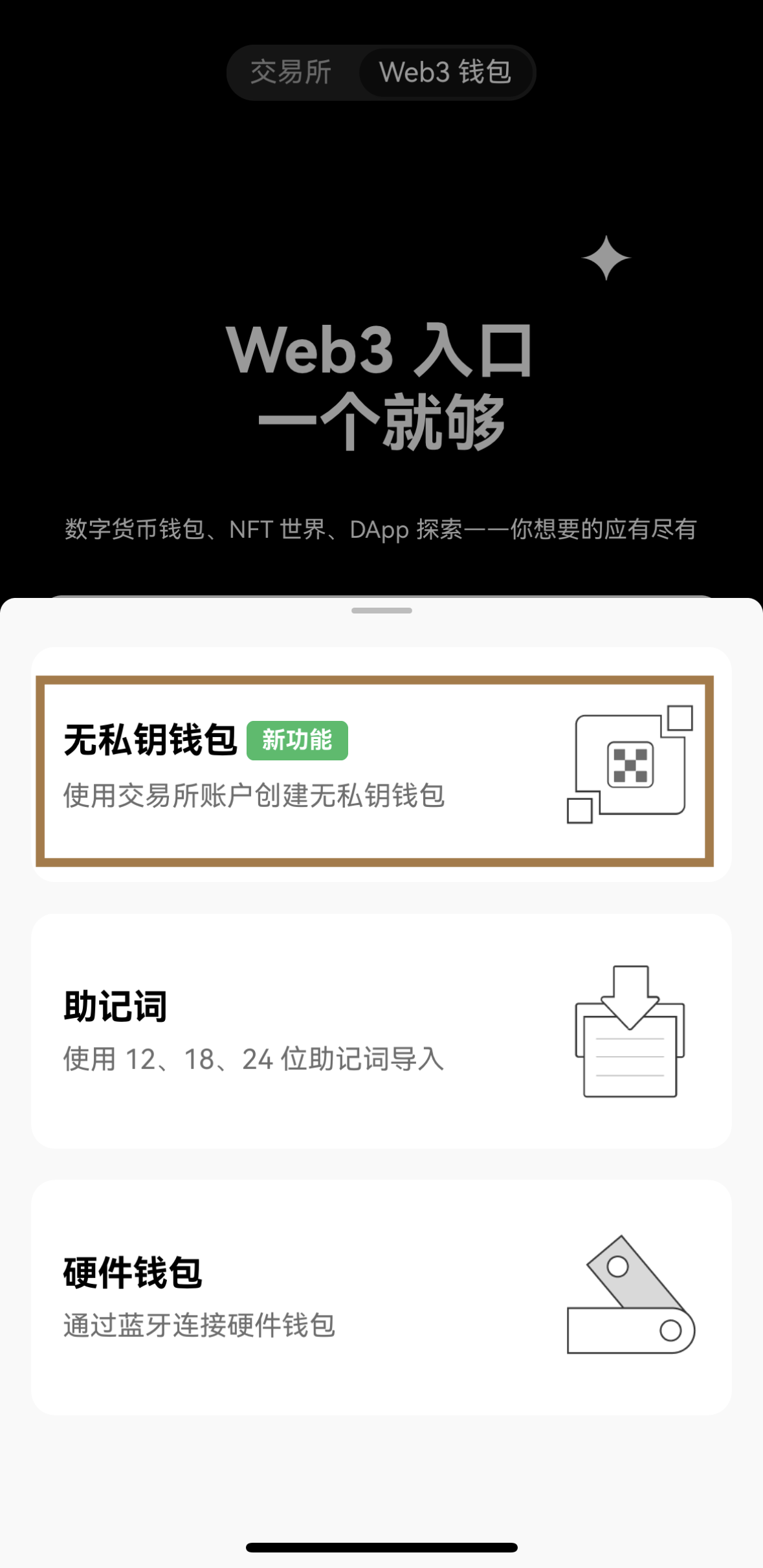Image resolution: width=763 pixels, height=1568 pixels.
Task: Tap the bottom sheet drag handle
Action: tap(381, 610)
